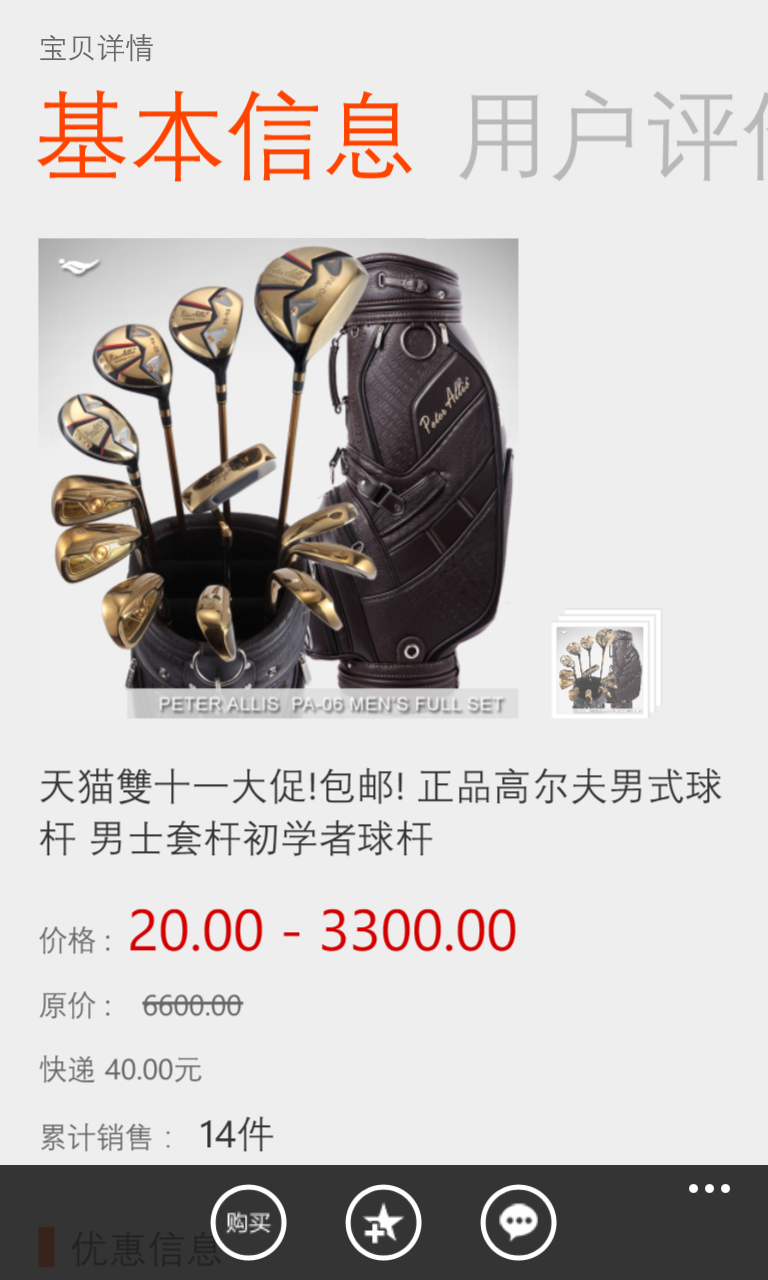This screenshot has width=768, height=1280.
Task: Open the small image gallery thumbnail
Action: [x=603, y=665]
